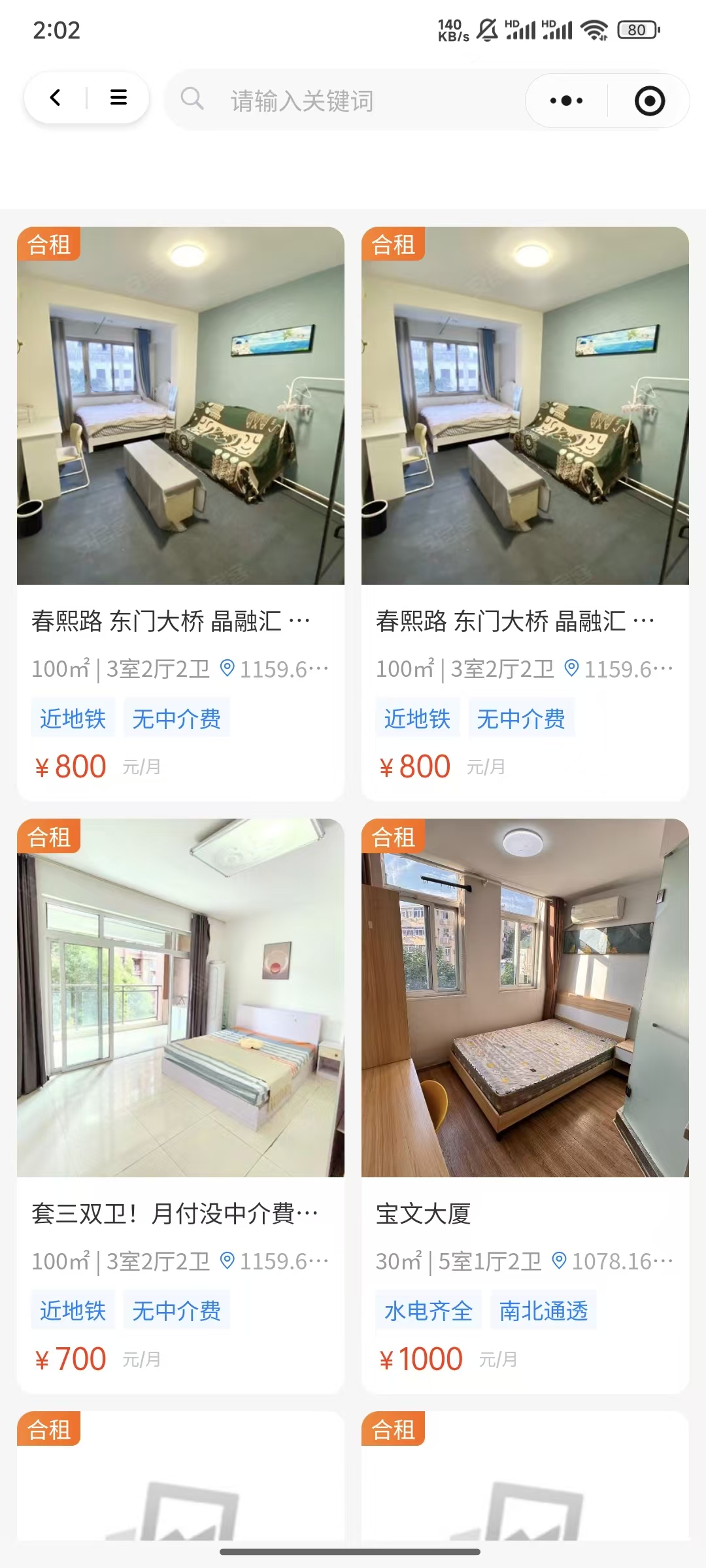706x1568 pixels.
Task: View the 宝文大厦 shared rental listing
Action: [525, 1104]
